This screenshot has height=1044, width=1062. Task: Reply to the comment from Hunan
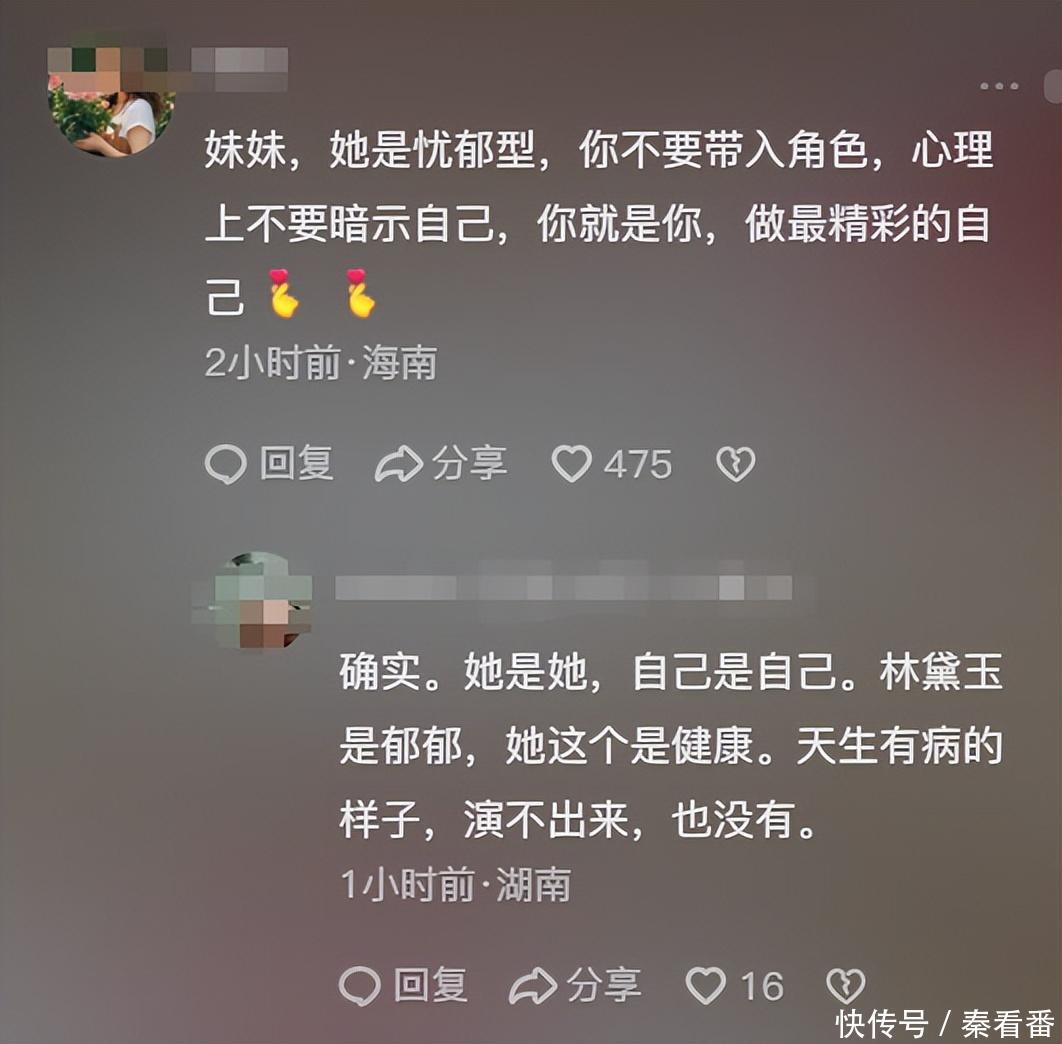[403, 986]
